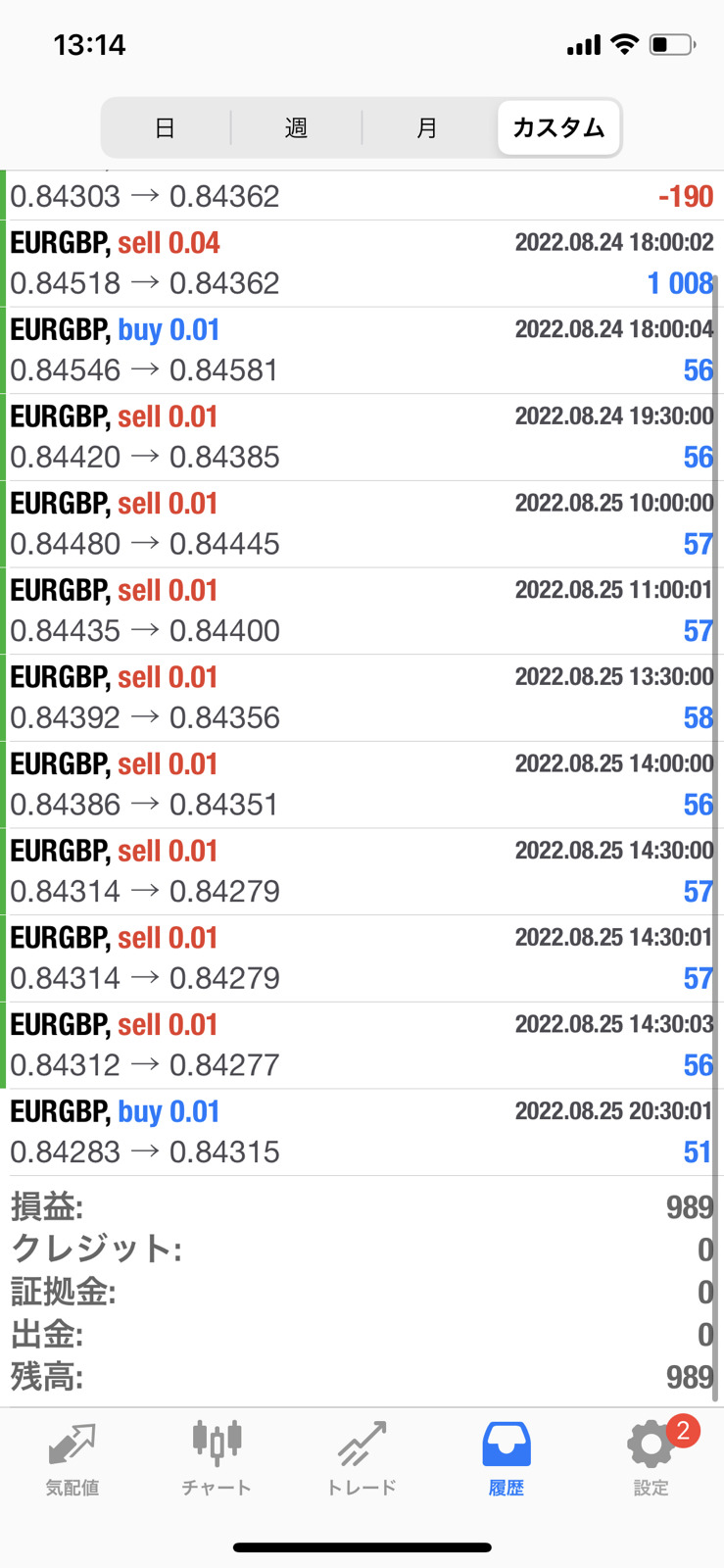Open the 気配値 quotes tab

coord(72,1458)
